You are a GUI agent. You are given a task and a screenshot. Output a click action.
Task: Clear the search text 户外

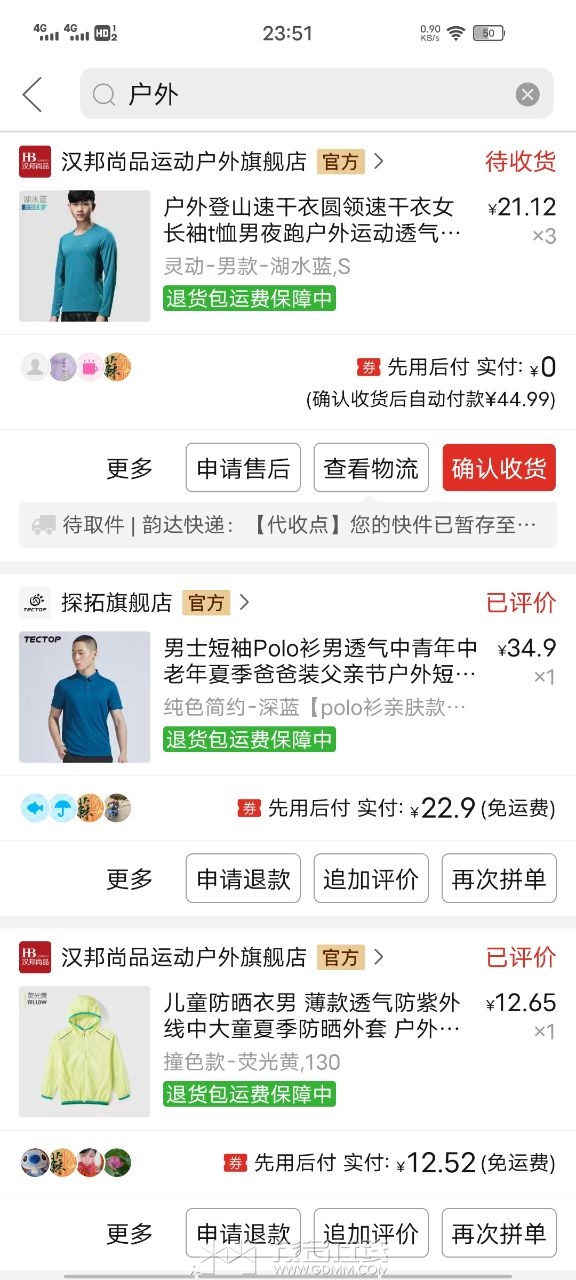527,94
